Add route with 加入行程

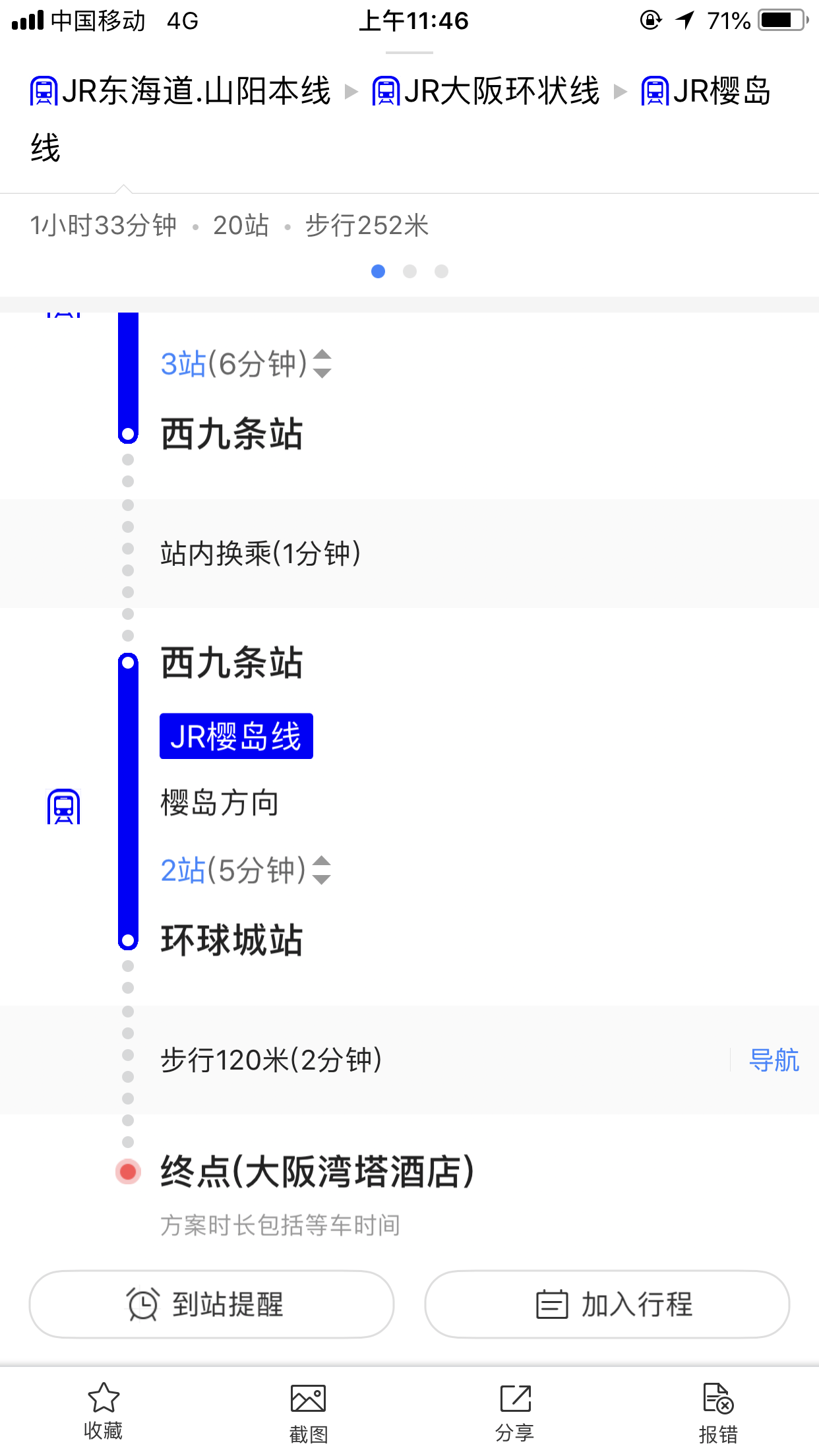click(607, 1304)
